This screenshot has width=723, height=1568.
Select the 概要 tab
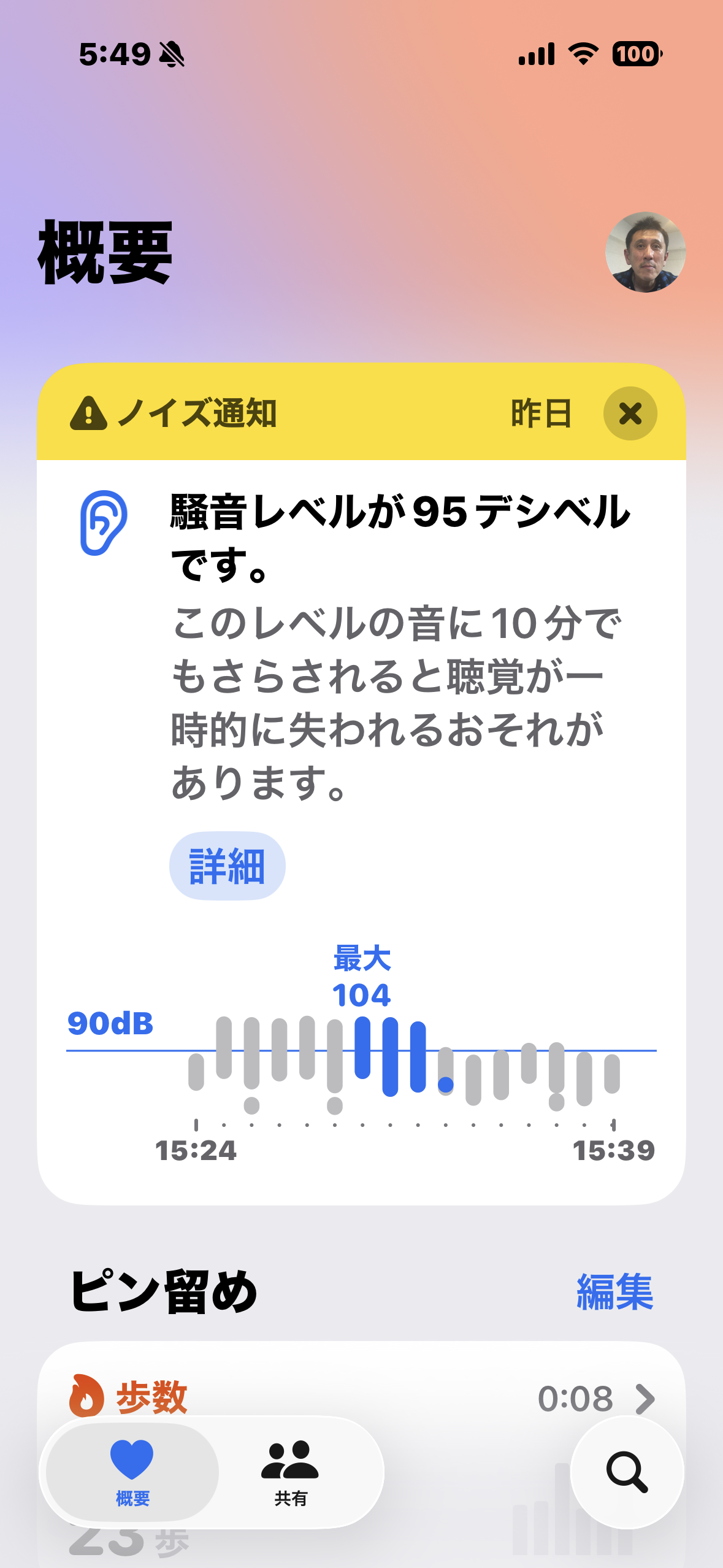[x=132, y=1472]
